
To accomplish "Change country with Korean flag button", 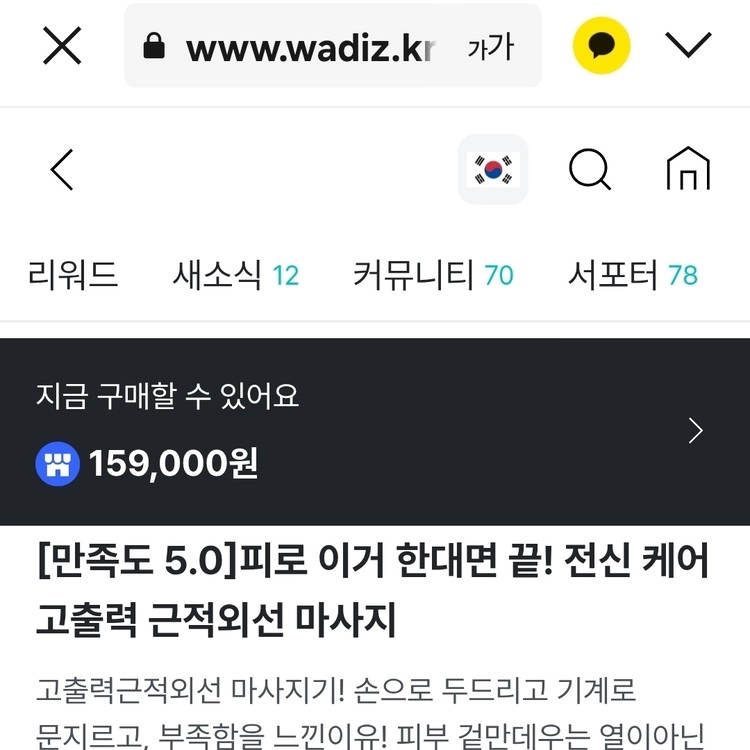I will 492,170.
